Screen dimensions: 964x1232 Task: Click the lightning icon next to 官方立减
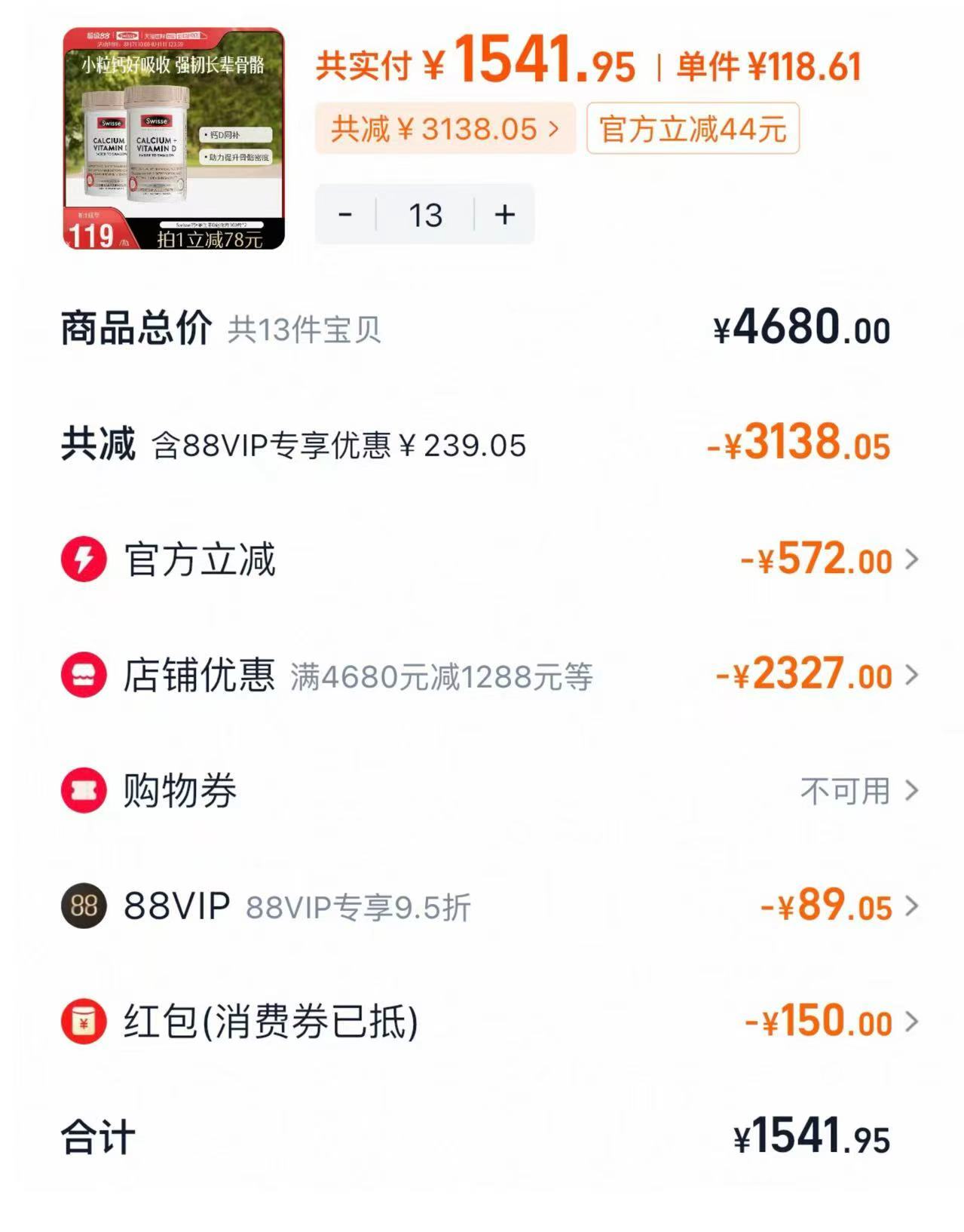(x=84, y=559)
